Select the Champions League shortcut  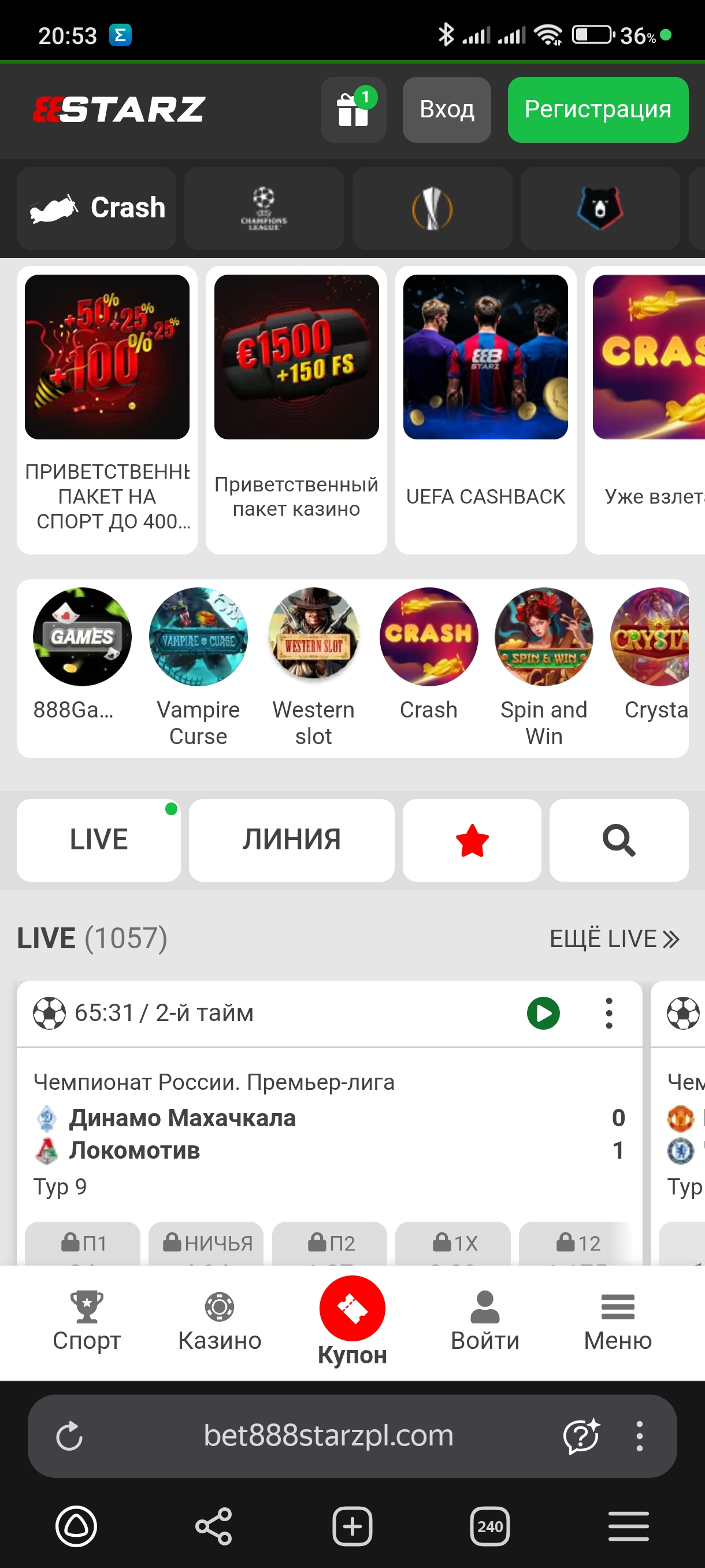(264, 208)
